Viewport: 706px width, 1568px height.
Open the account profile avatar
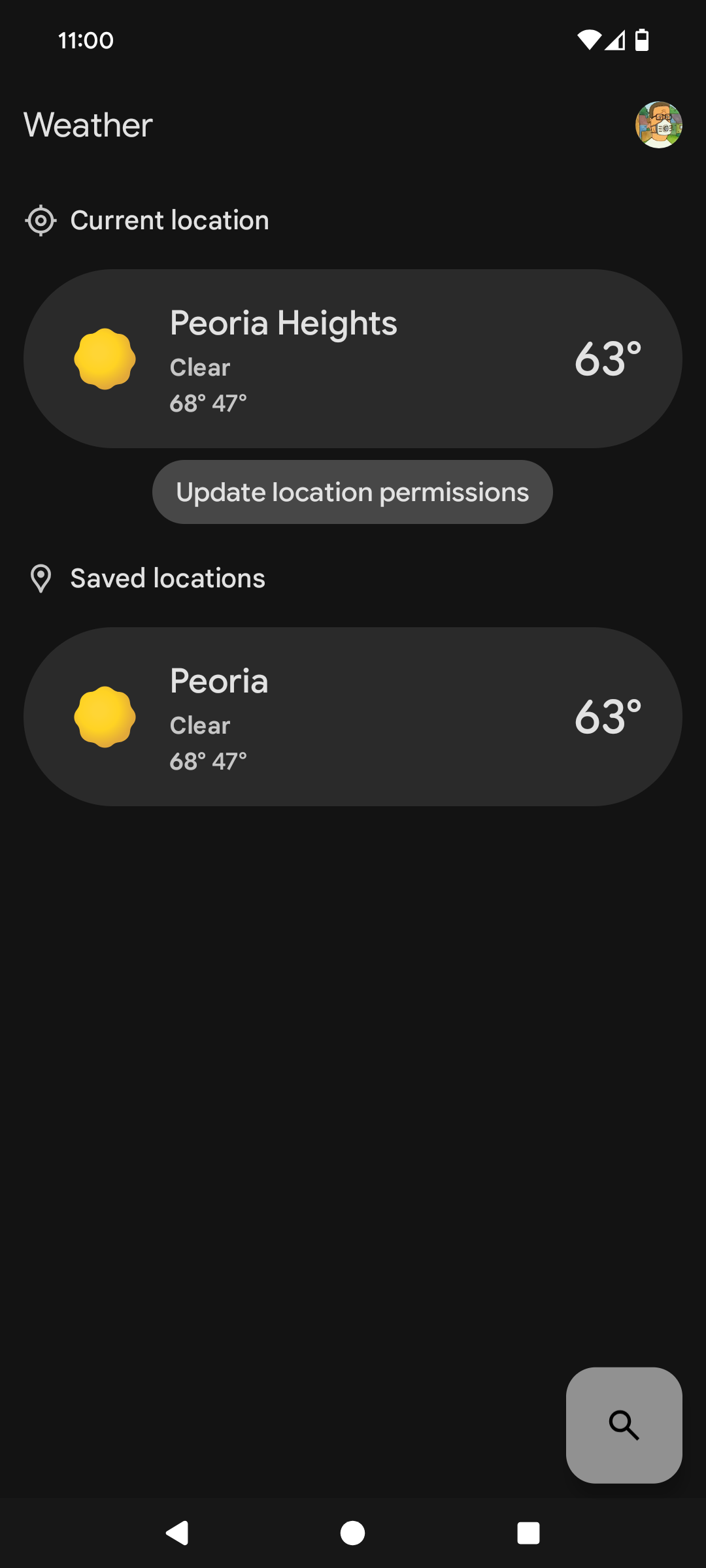point(658,125)
